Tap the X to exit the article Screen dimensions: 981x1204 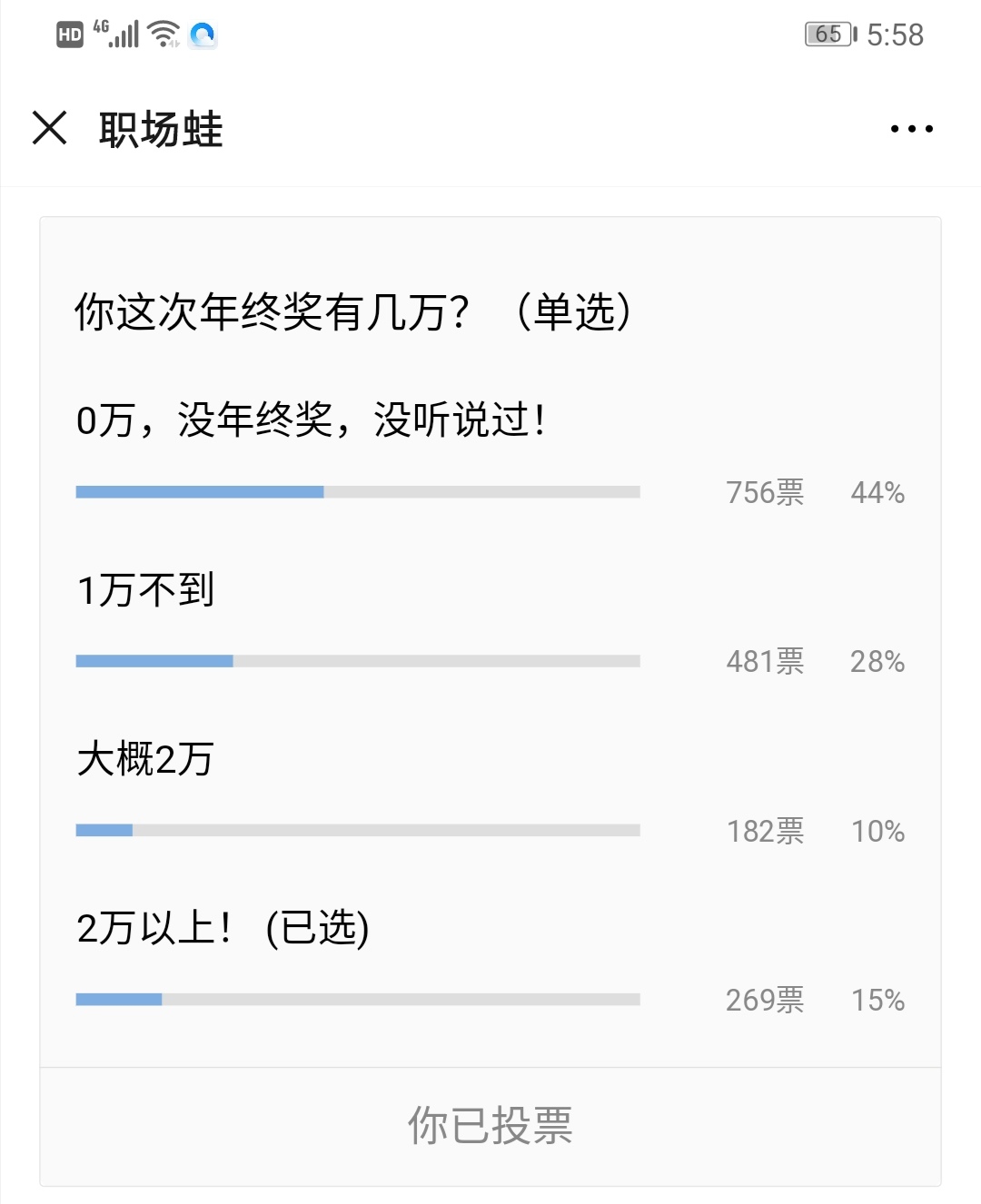[50, 128]
